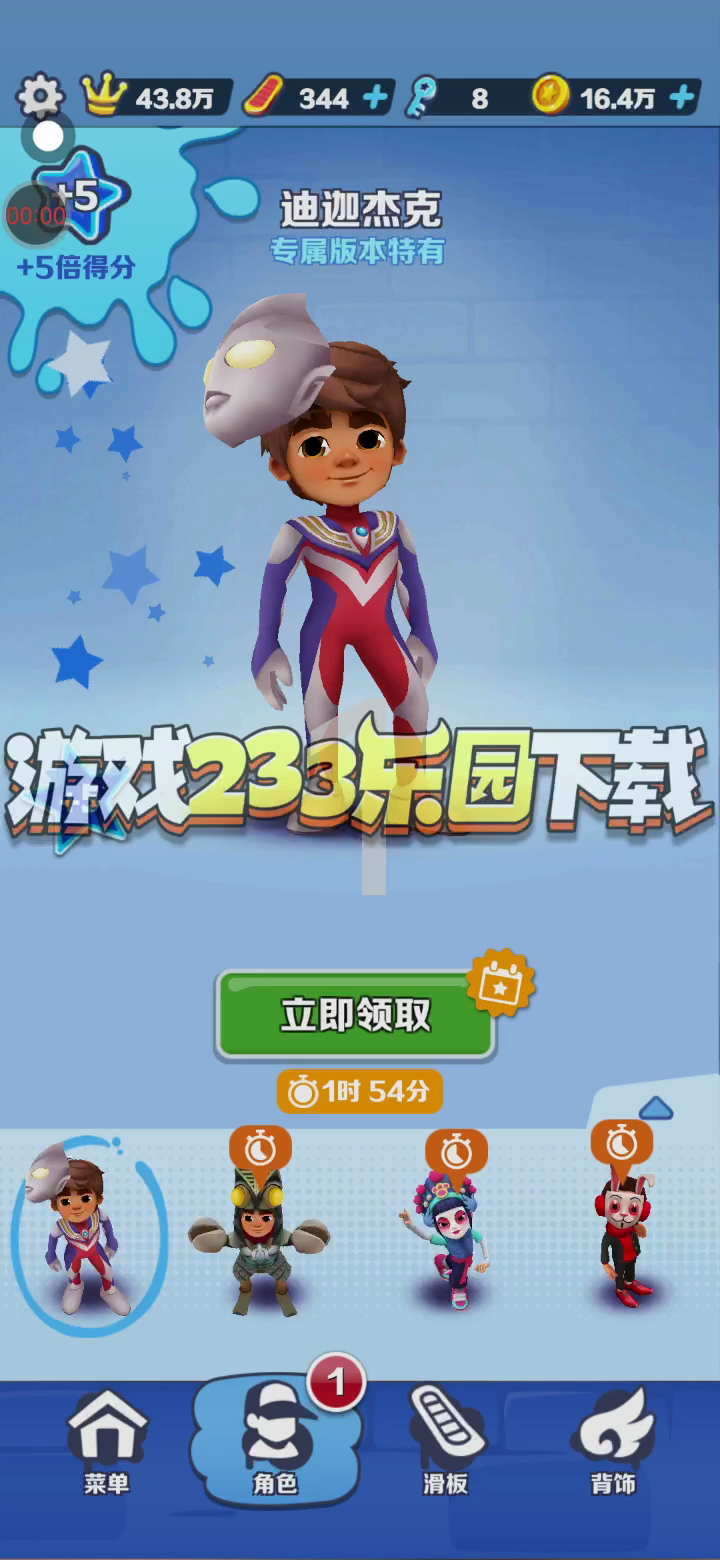Tap the green 立即领取 button
This screenshot has height=1560, width=720.
[x=355, y=1015]
